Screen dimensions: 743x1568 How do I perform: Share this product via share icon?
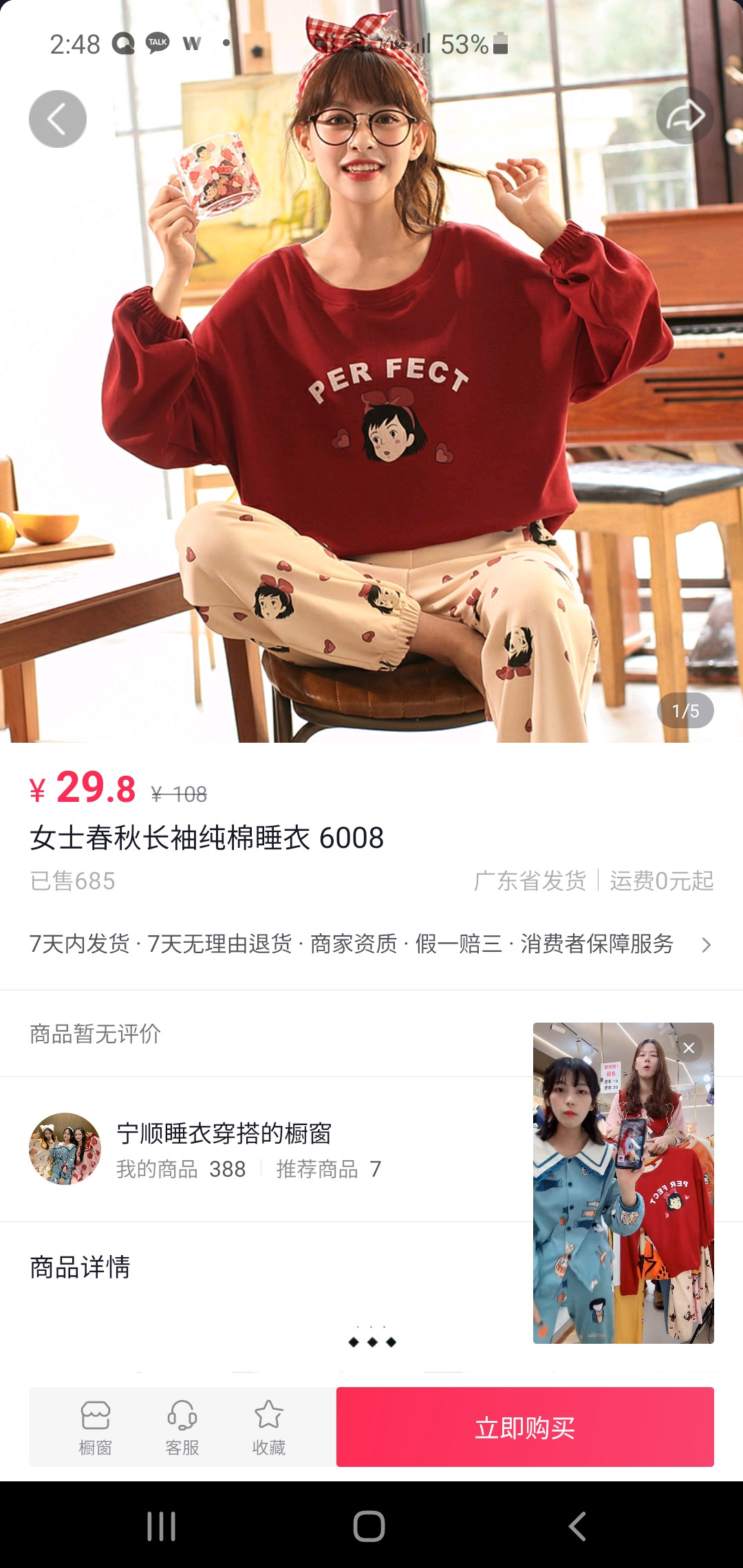click(x=685, y=118)
